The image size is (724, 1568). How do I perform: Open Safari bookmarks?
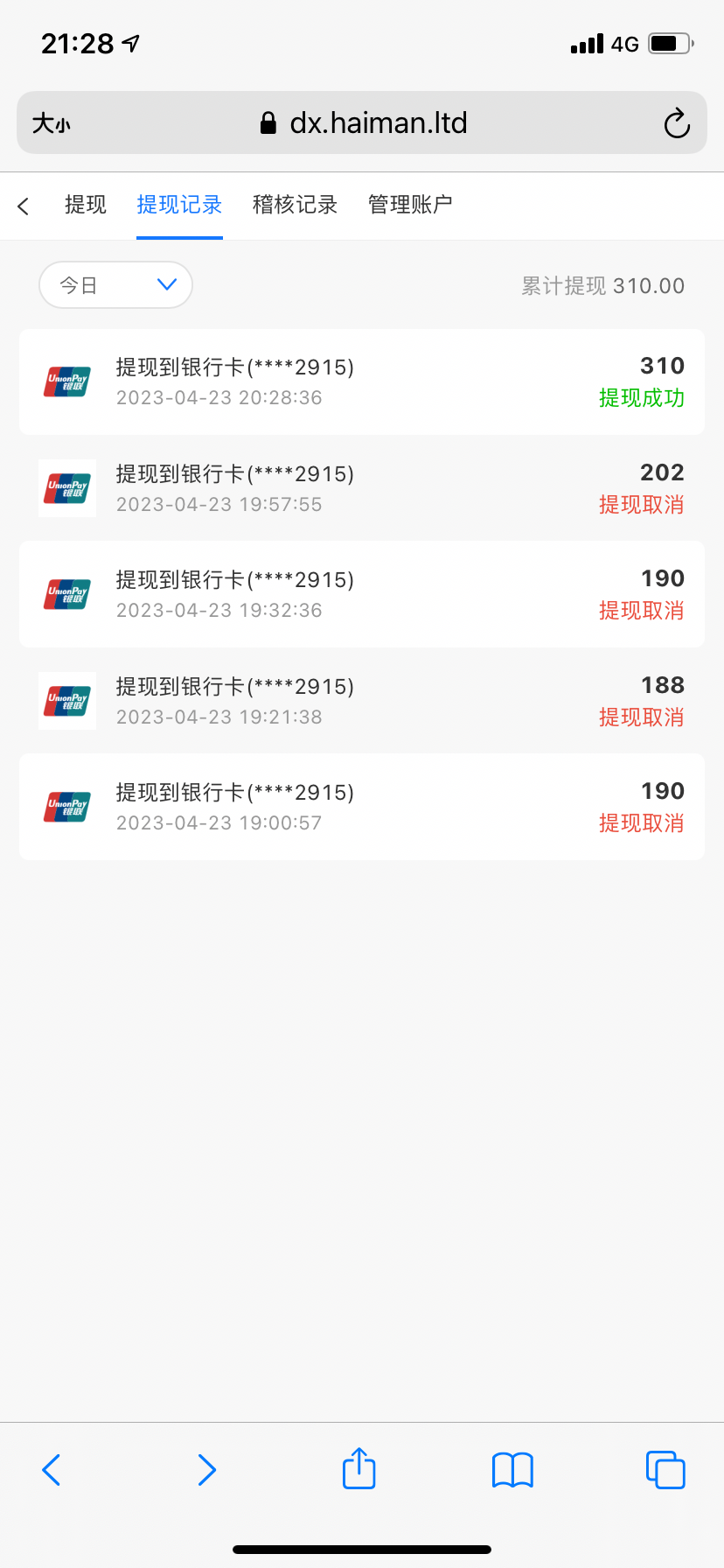coord(512,1470)
